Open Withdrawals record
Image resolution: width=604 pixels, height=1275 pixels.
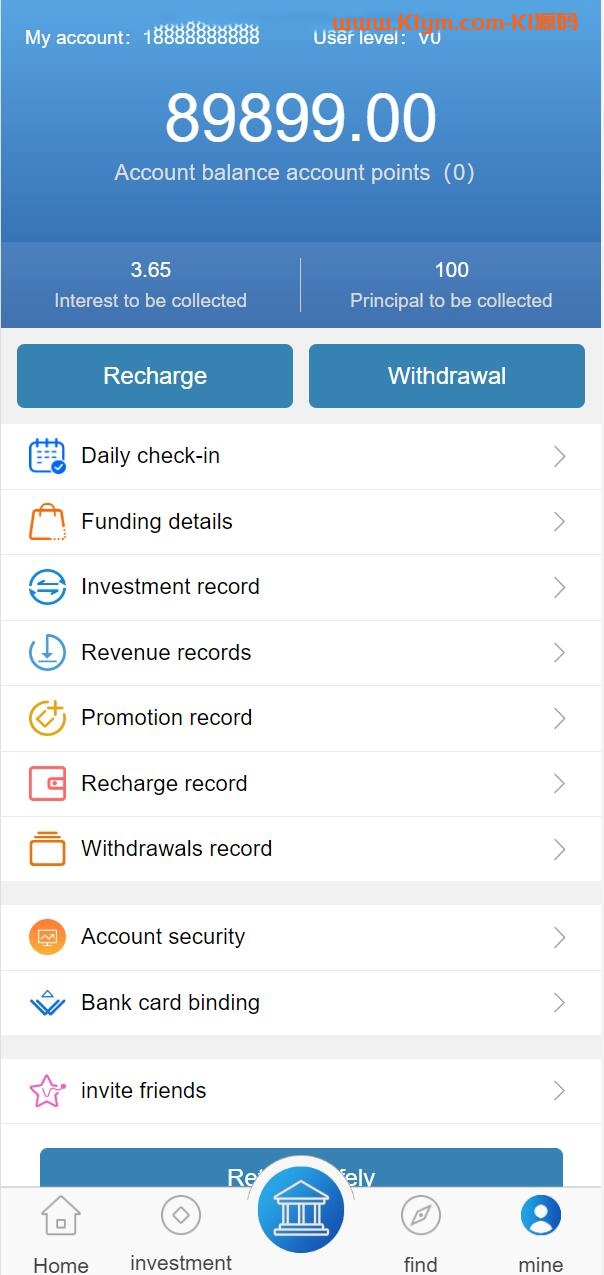point(300,849)
